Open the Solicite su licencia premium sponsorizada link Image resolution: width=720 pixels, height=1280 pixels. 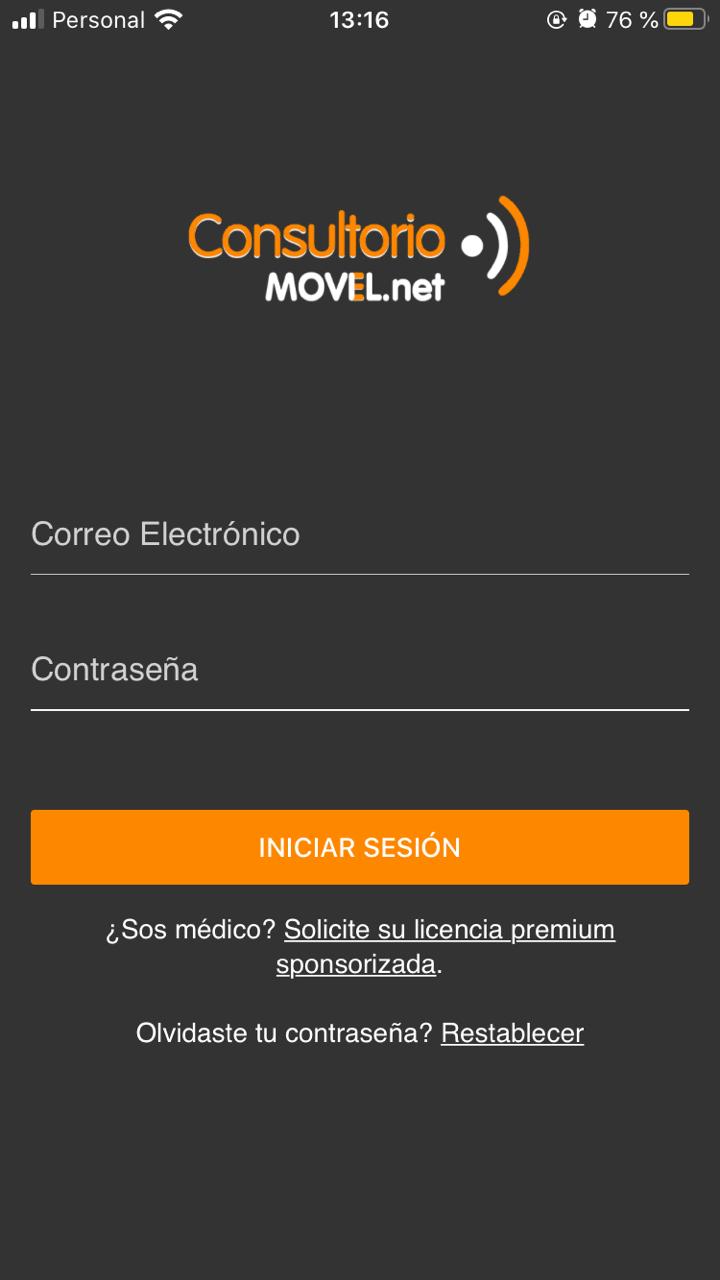pos(446,947)
